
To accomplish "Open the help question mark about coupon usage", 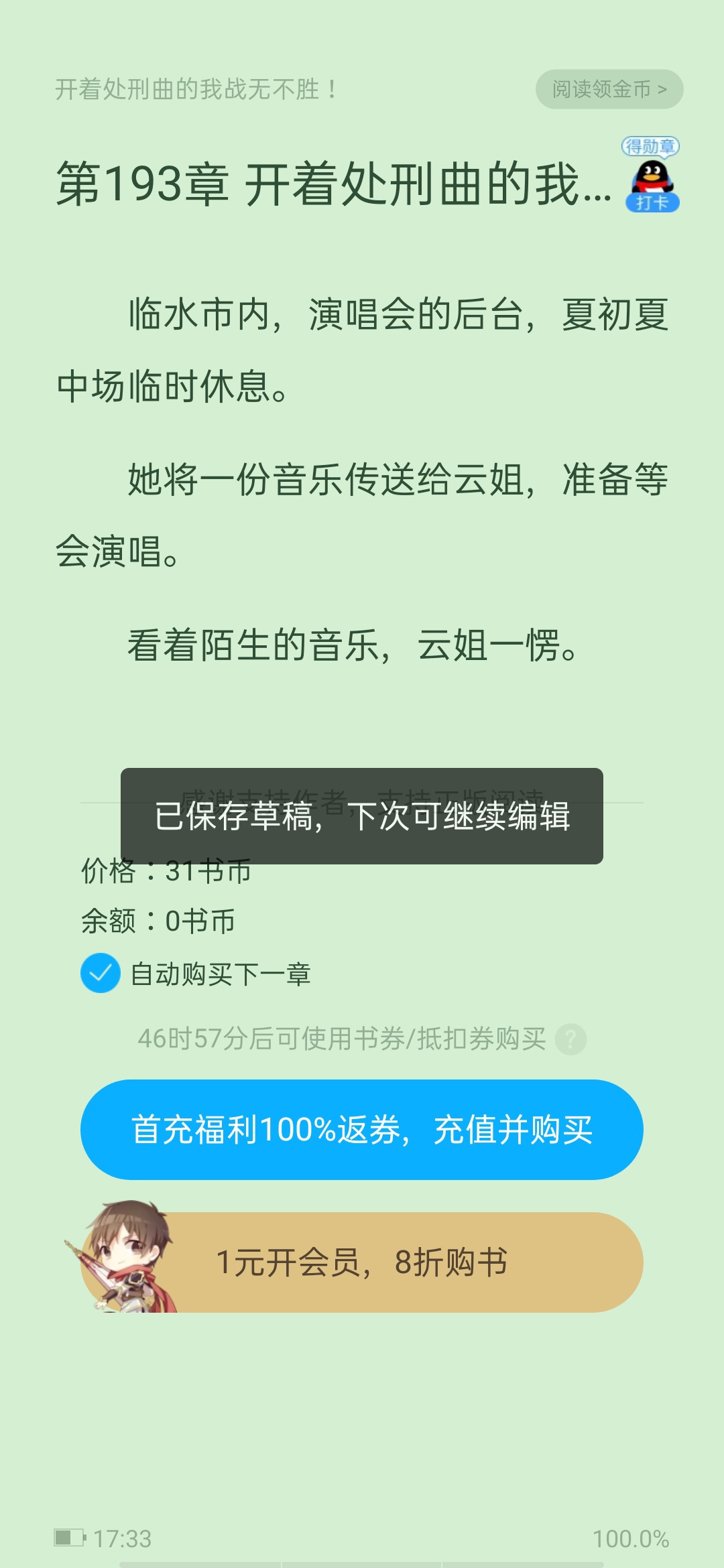I will 570,1039.
